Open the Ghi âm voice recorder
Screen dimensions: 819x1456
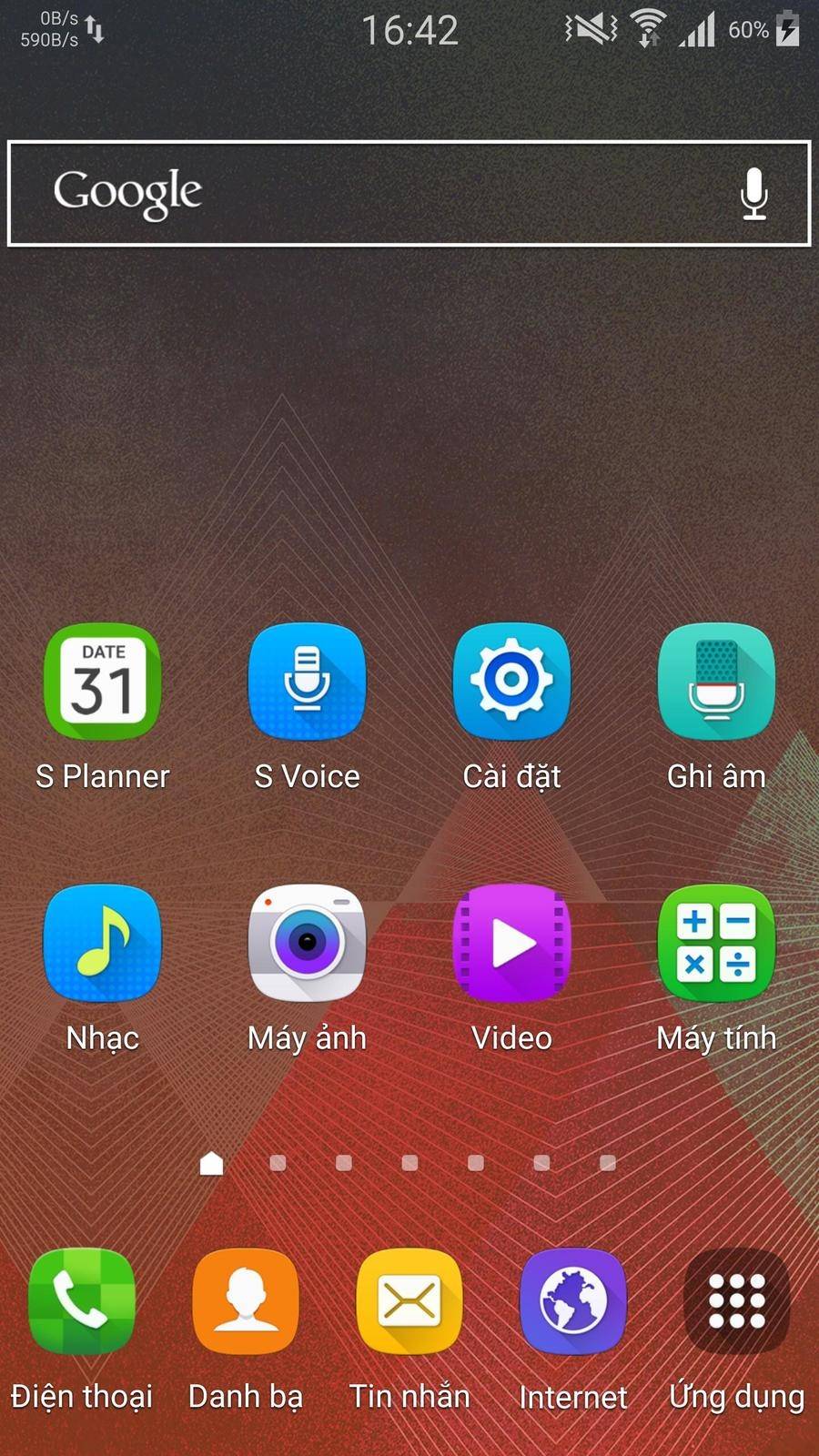pyautogui.click(x=716, y=682)
